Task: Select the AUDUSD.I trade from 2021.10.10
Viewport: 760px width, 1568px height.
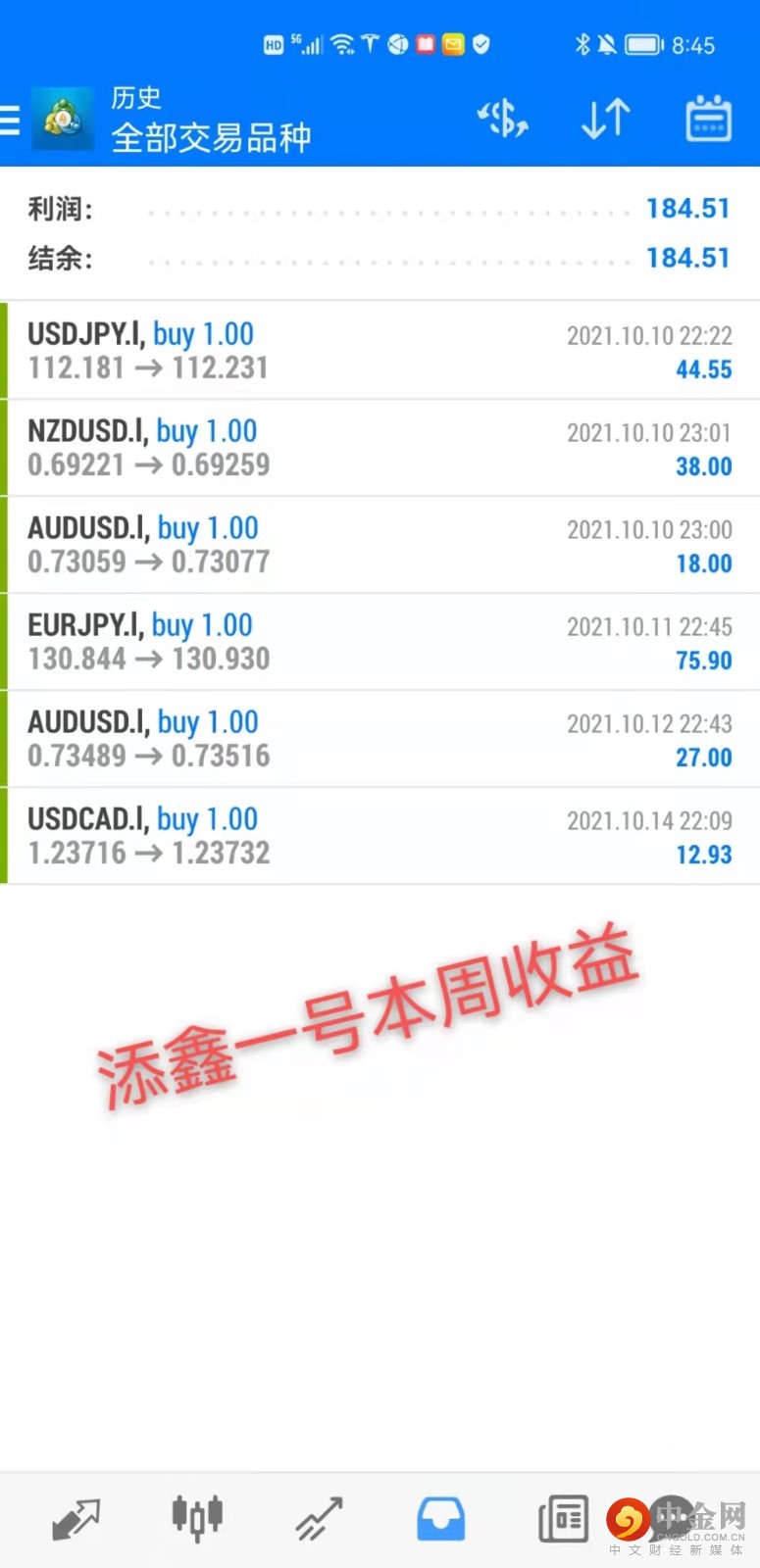Action: 380,545
